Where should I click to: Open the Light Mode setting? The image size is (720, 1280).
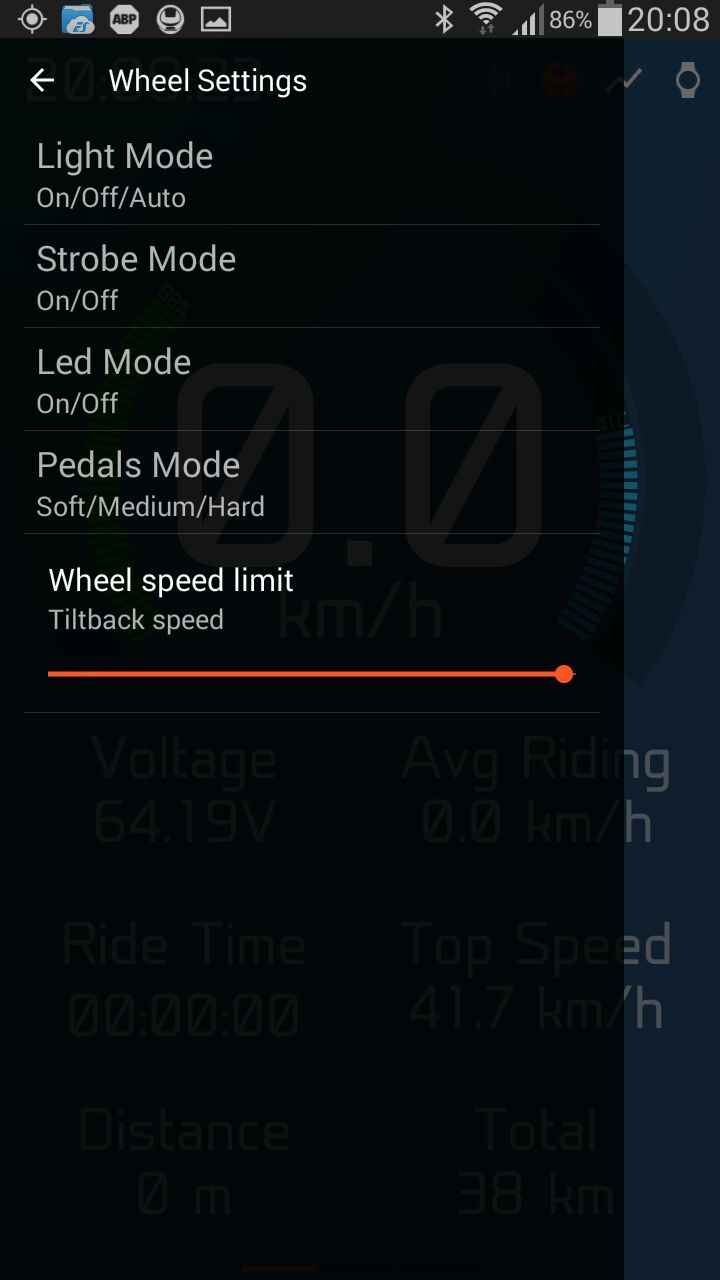[312, 174]
